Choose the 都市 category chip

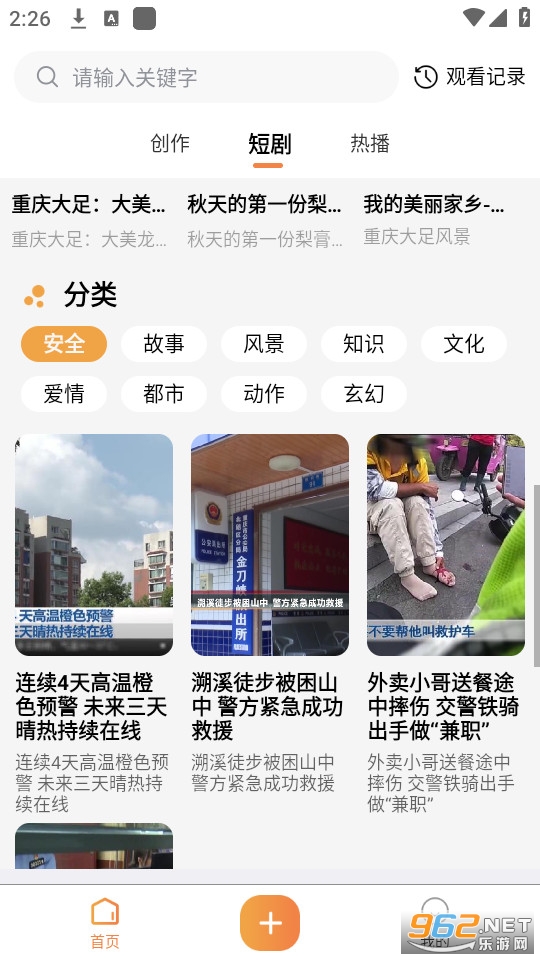164,394
